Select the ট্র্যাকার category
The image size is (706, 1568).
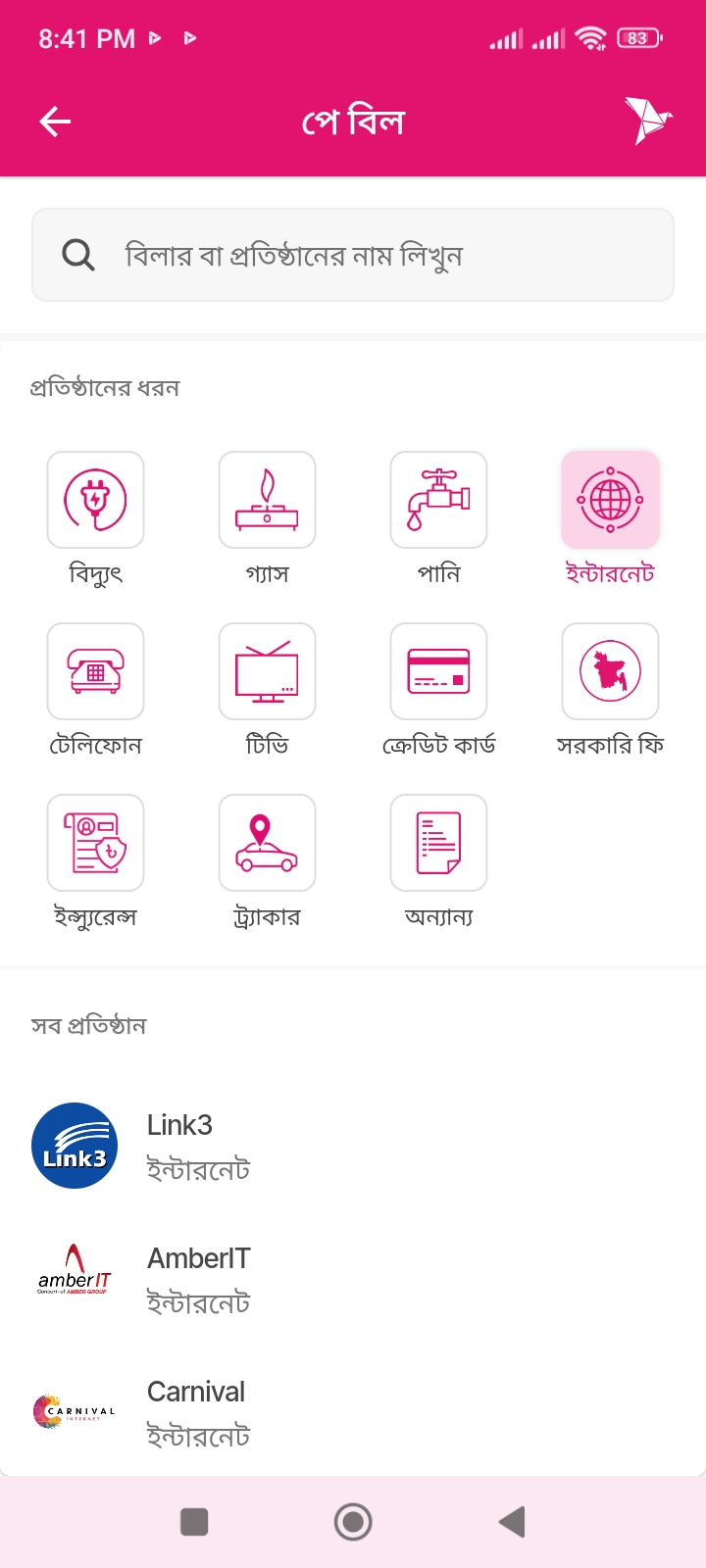[267, 843]
